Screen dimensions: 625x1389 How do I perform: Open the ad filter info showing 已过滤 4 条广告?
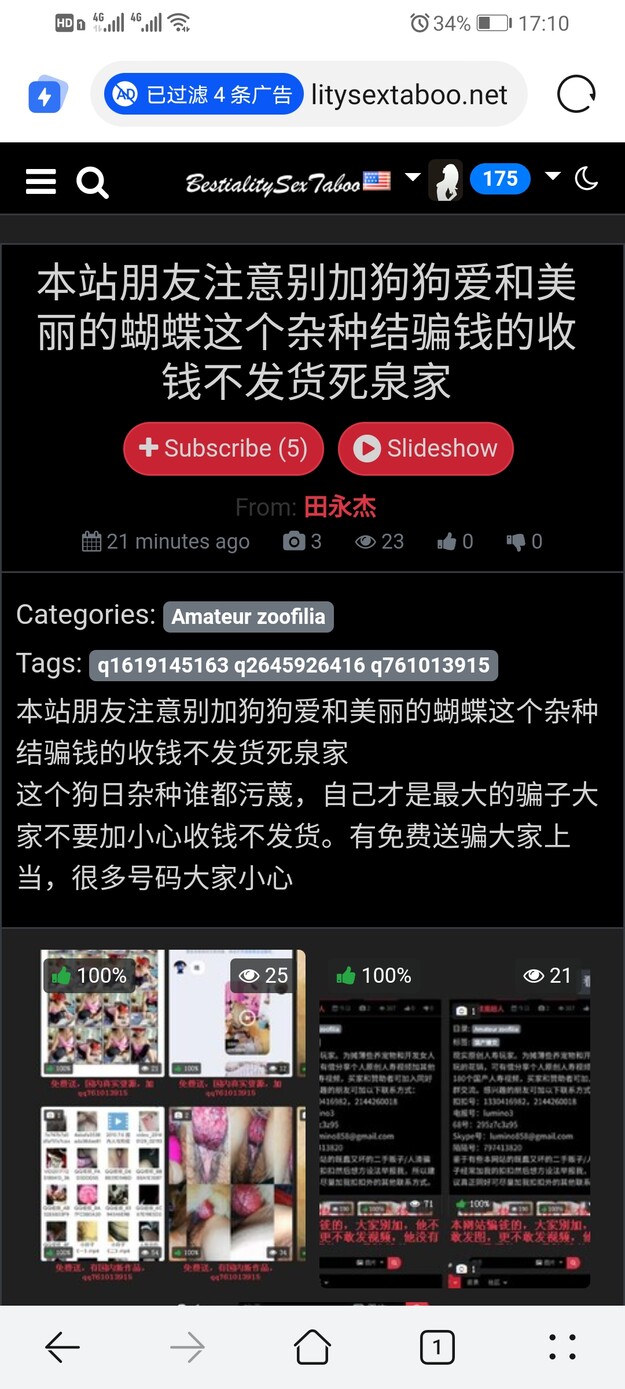tap(204, 95)
